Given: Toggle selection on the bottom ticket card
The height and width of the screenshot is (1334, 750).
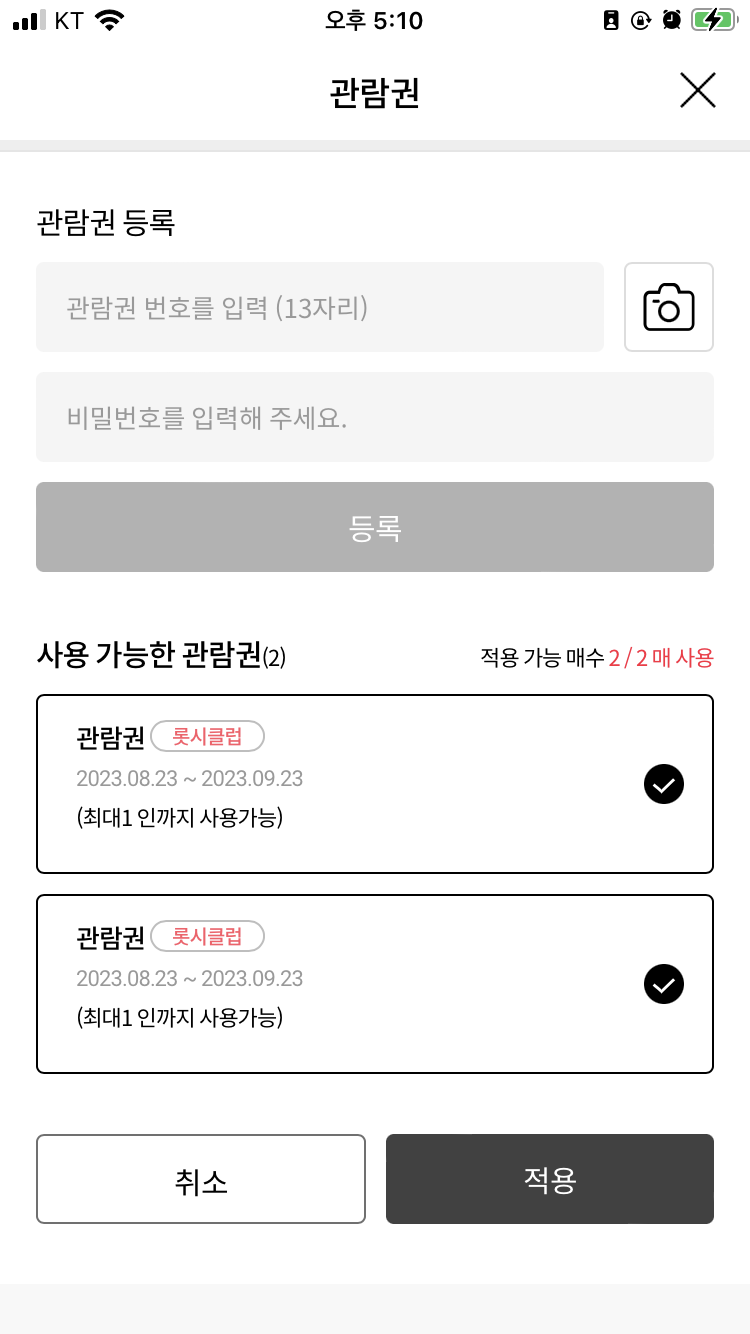Looking at the screenshot, I should click(375, 983).
